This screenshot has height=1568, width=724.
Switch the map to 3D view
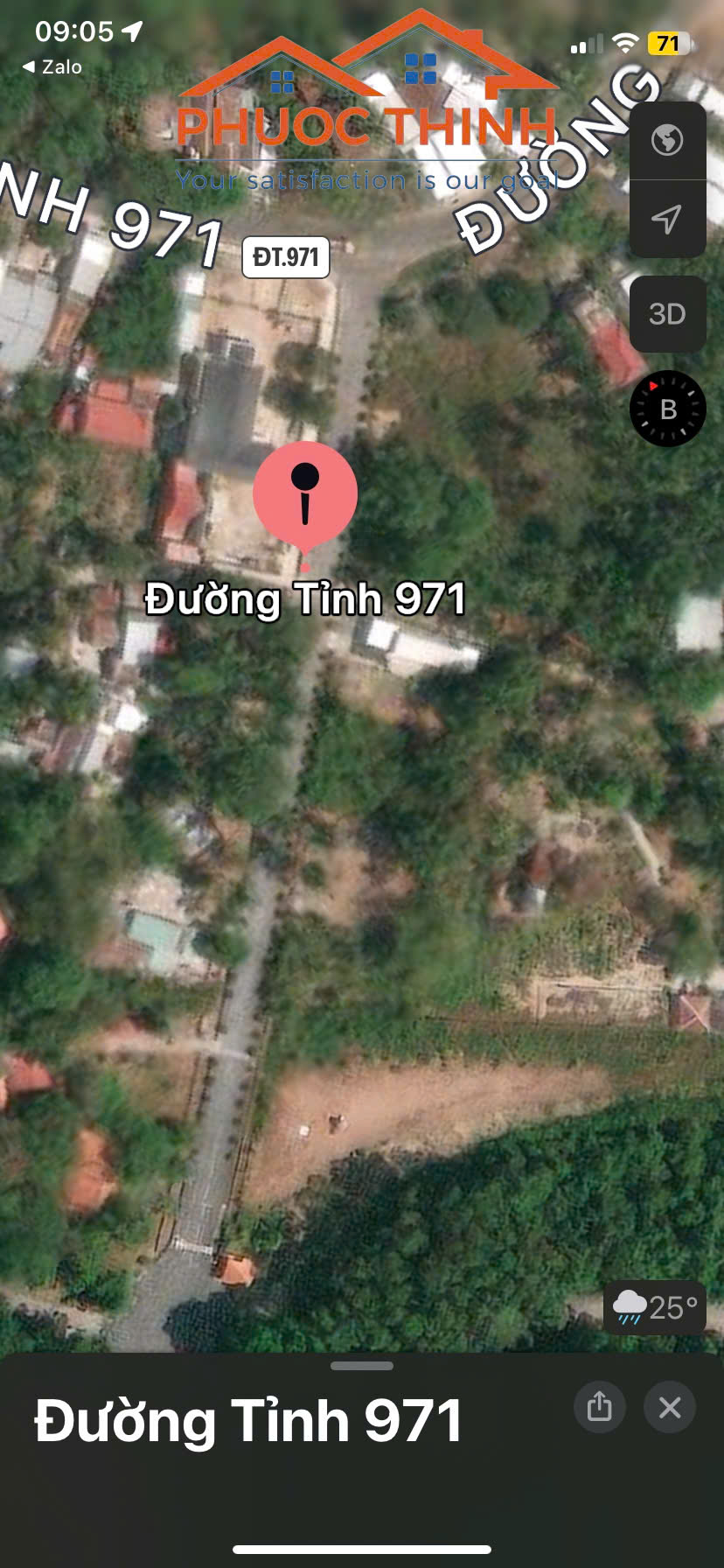click(667, 314)
